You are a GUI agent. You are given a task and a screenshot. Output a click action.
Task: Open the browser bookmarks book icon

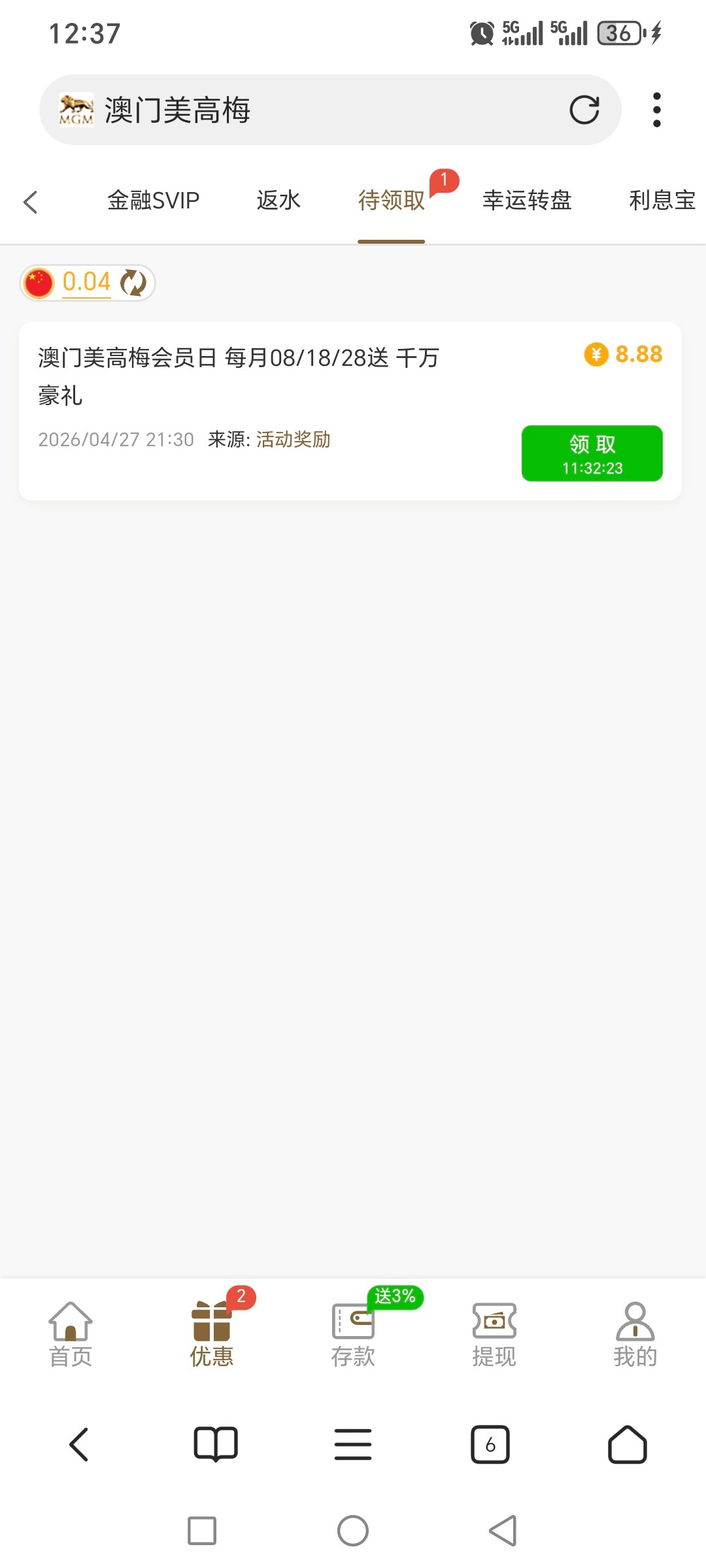[x=216, y=1444]
